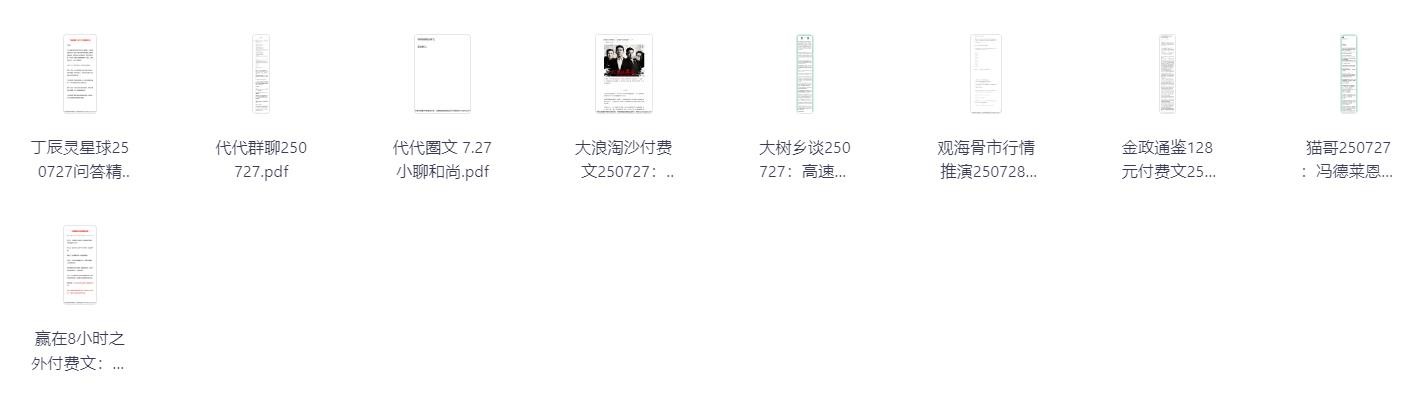
Task: Open 观海骨市行情推演250728 document
Action: 986,75
